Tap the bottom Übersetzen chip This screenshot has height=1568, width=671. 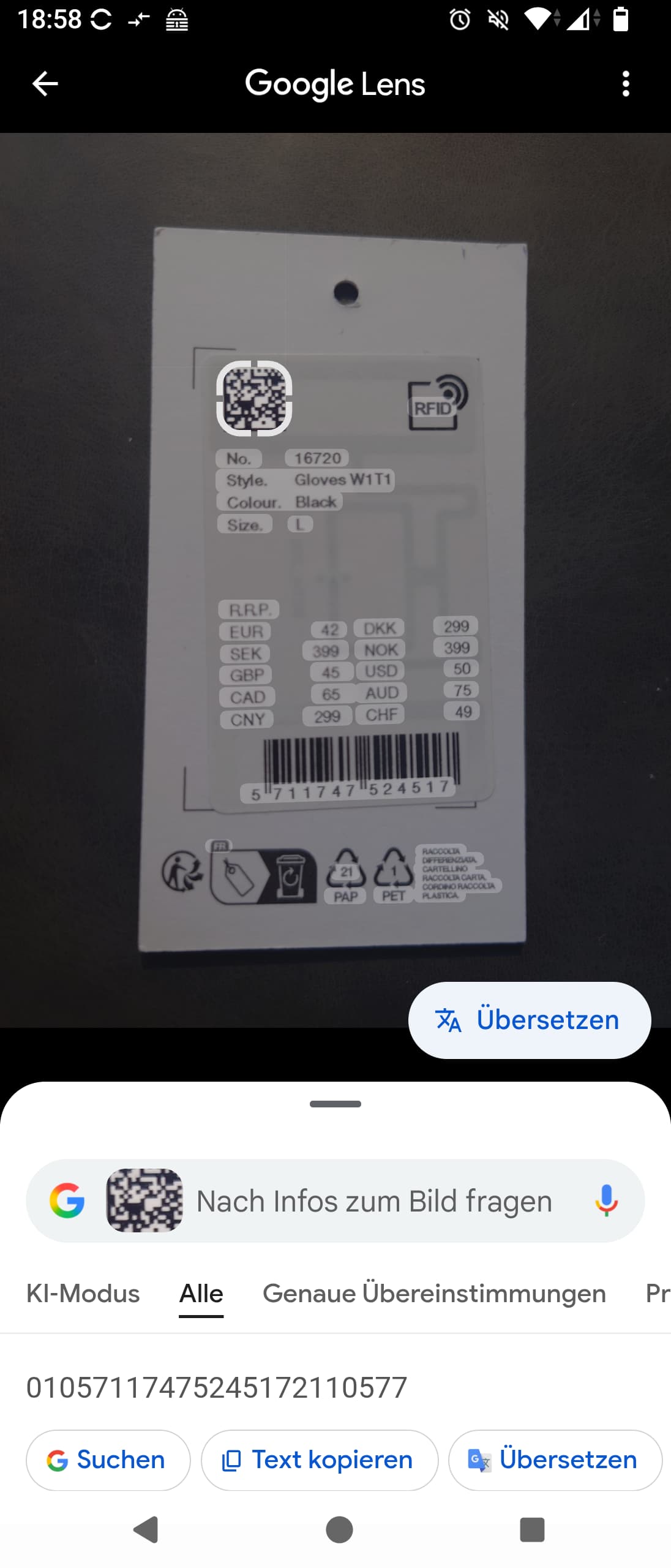point(555,1460)
